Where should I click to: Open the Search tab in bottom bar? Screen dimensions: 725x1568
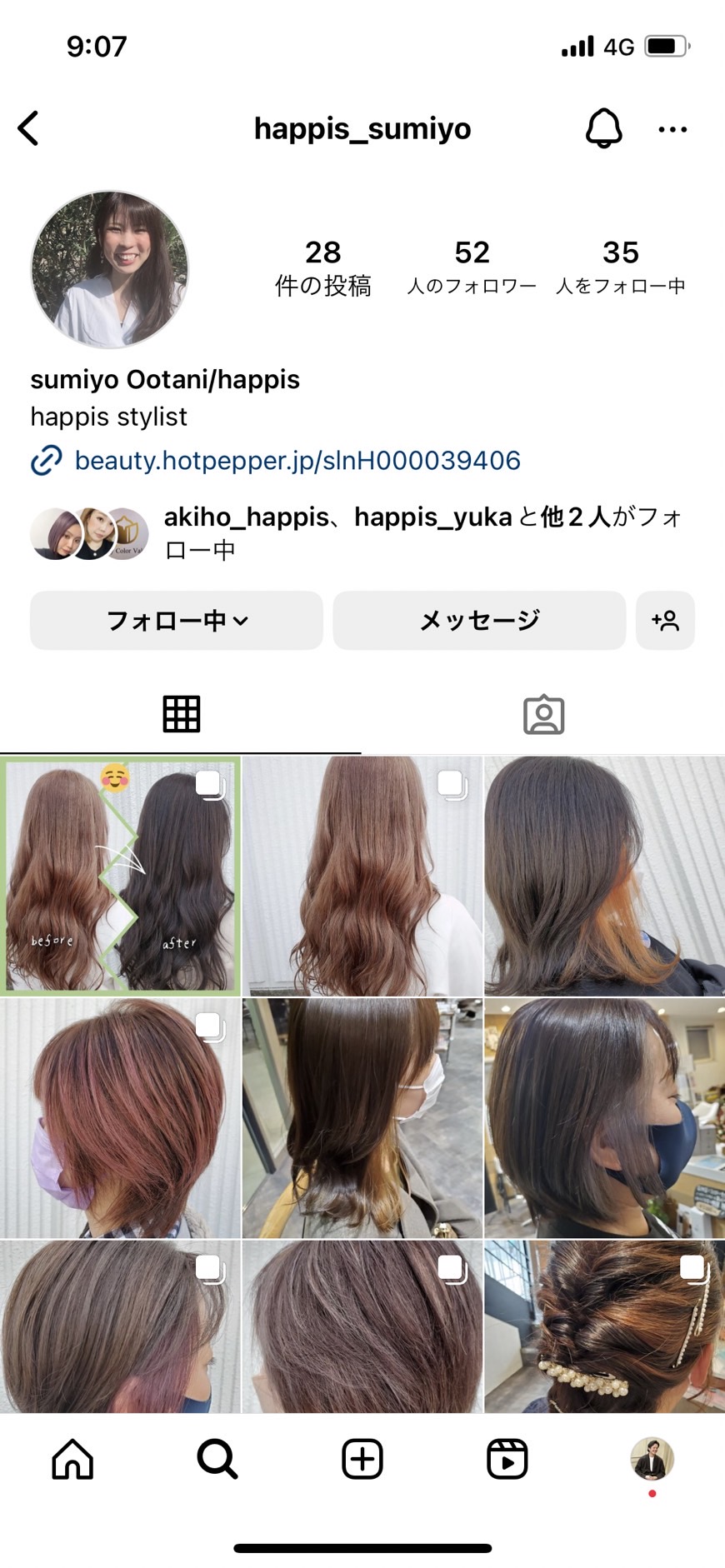[x=217, y=1459]
